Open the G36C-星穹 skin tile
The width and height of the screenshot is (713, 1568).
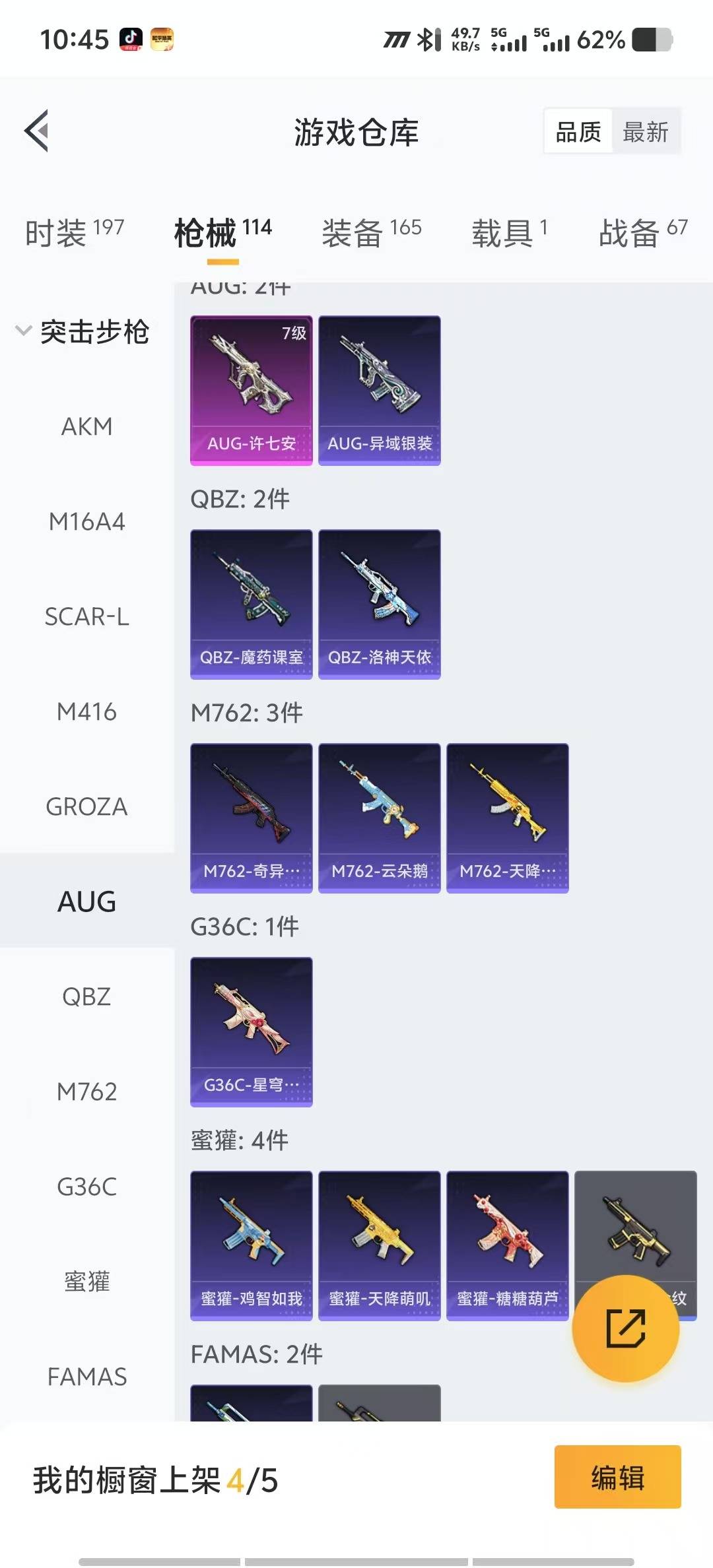(x=251, y=1031)
